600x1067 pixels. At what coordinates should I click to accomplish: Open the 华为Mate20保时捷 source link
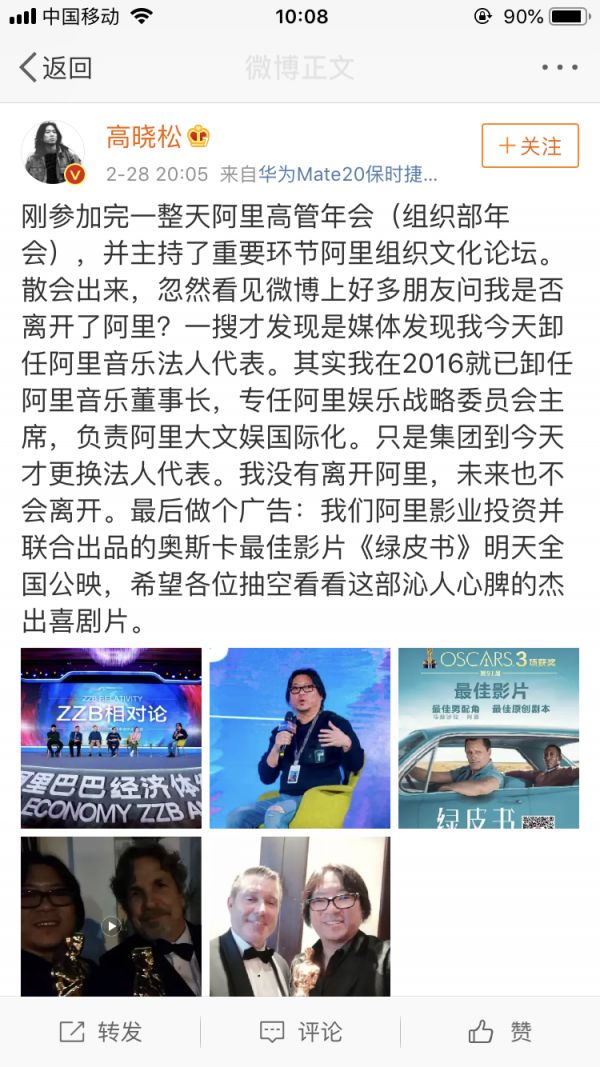[348, 174]
